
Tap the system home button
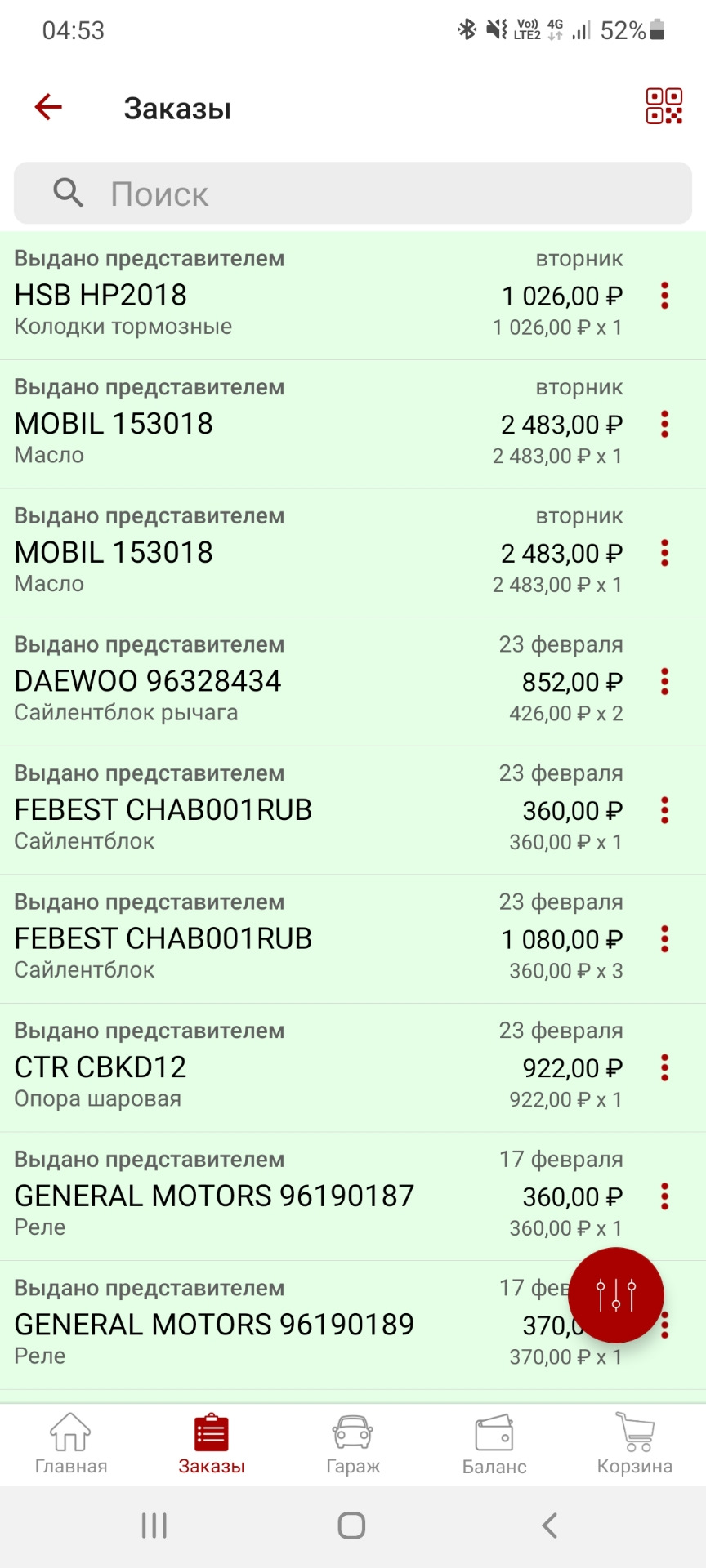pyautogui.click(x=351, y=1525)
